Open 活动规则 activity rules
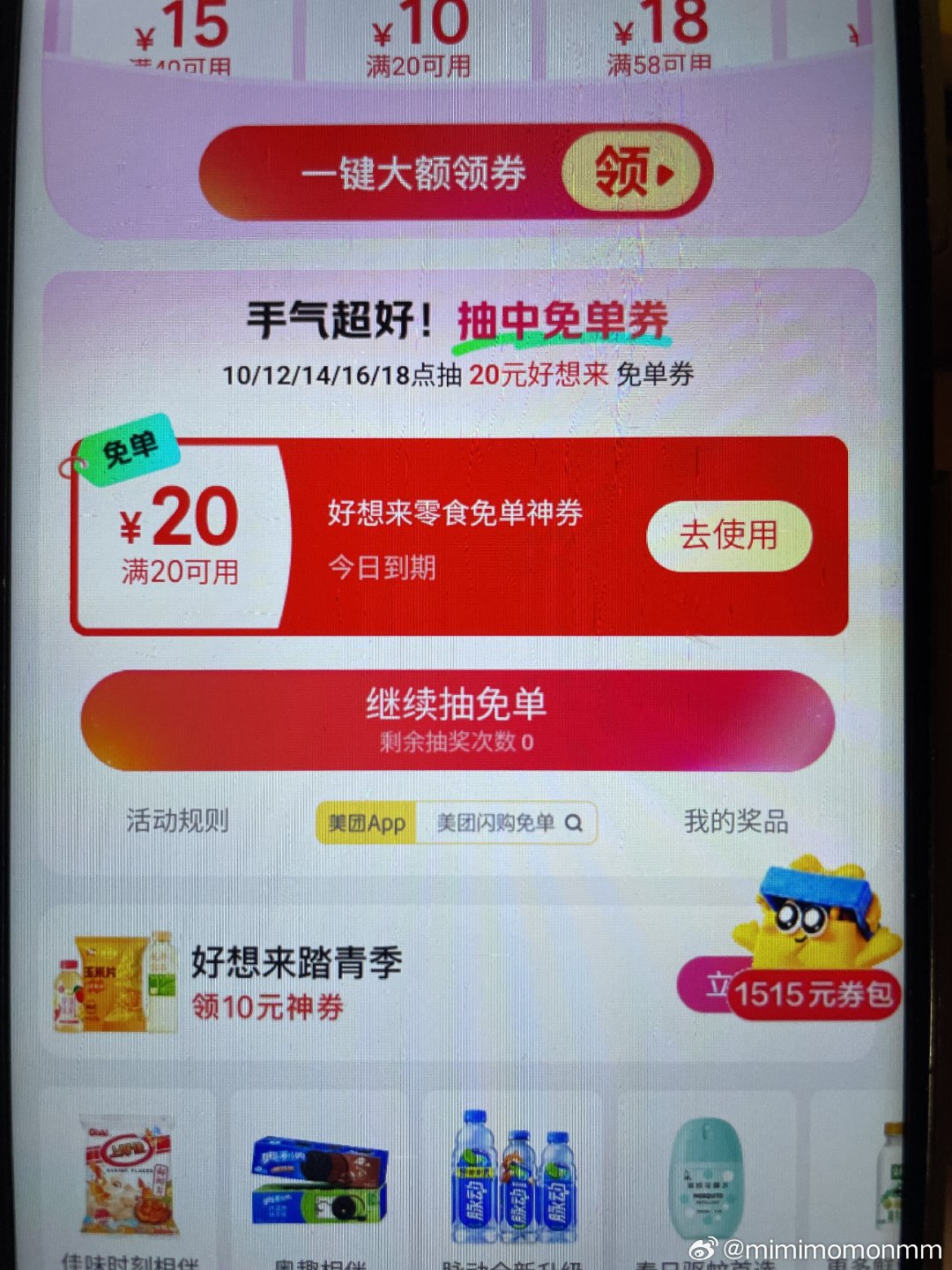Viewport: 952px width, 1270px height. click(177, 821)
